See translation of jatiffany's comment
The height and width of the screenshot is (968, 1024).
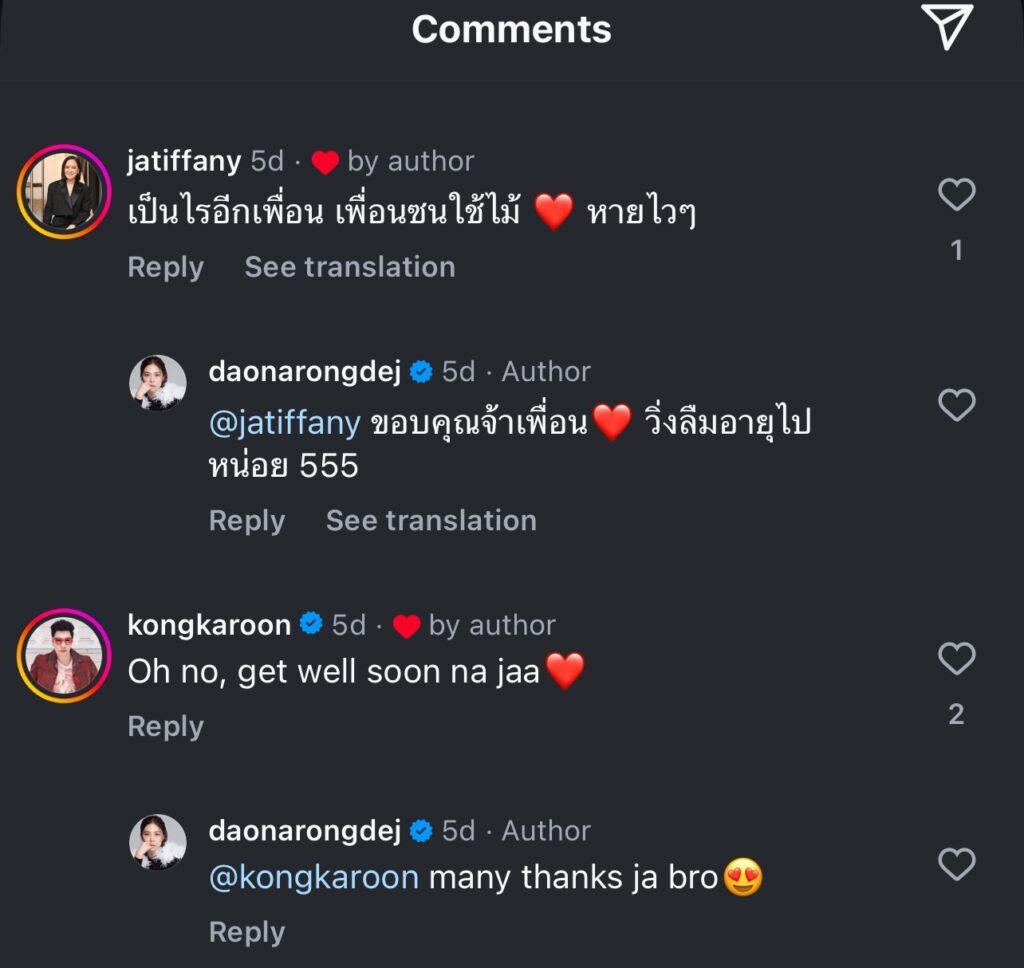pos(350,267)
